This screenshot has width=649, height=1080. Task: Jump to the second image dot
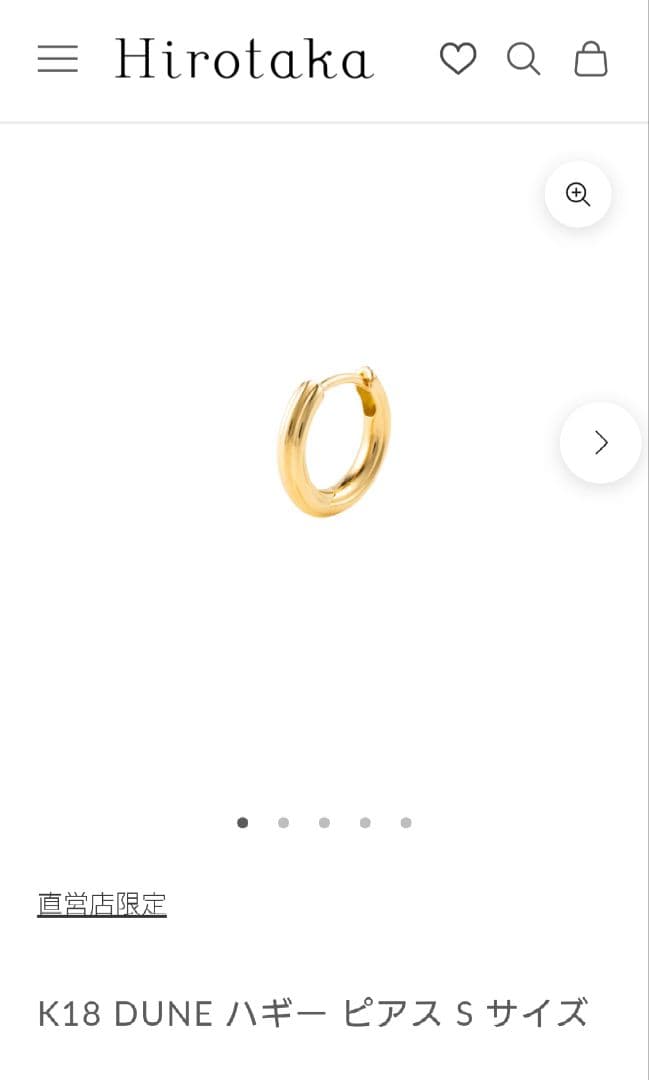click(284, 823)
